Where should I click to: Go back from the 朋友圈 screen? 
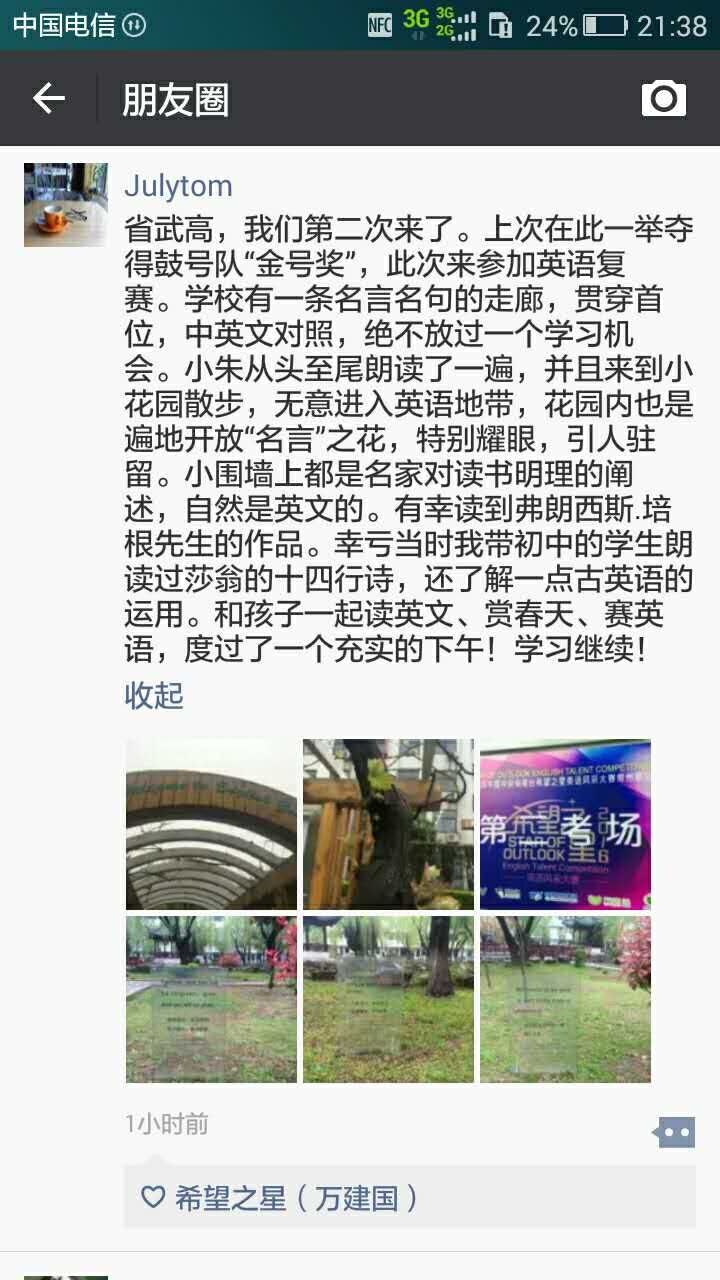[x=48, y=98]
